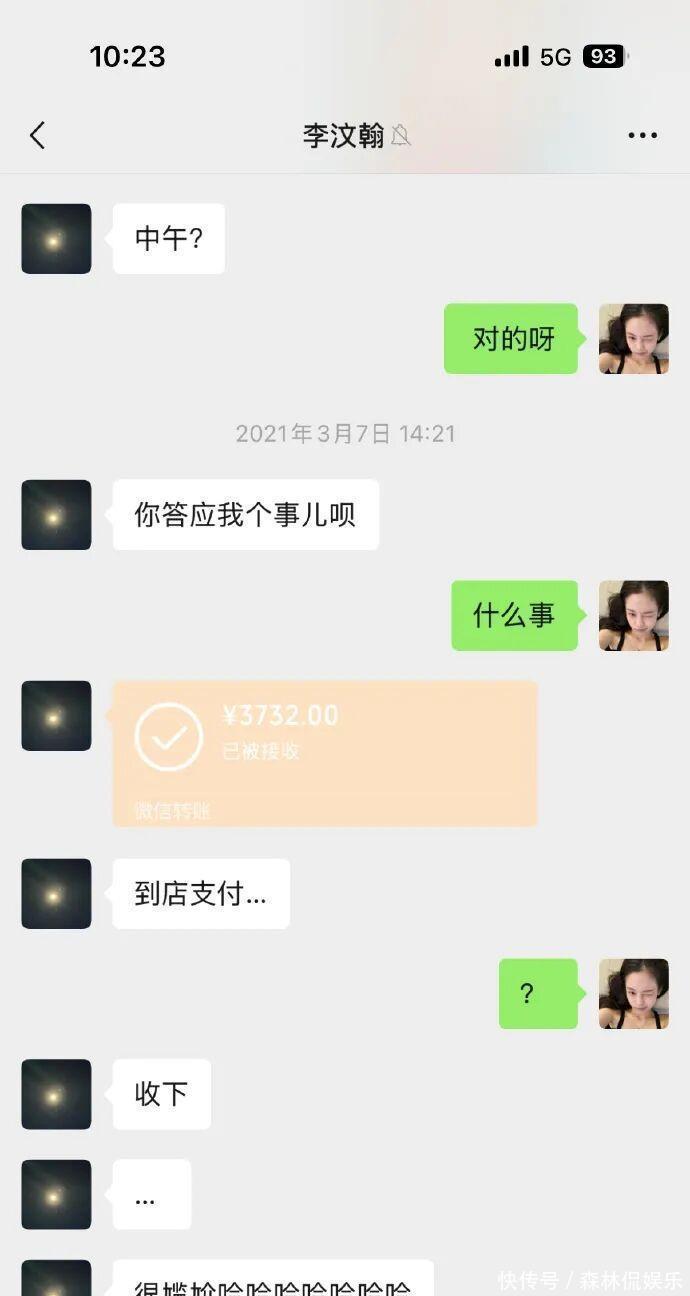690x1296 pixels.
Task: Go back to the chat list
Action: pos(38,136)
